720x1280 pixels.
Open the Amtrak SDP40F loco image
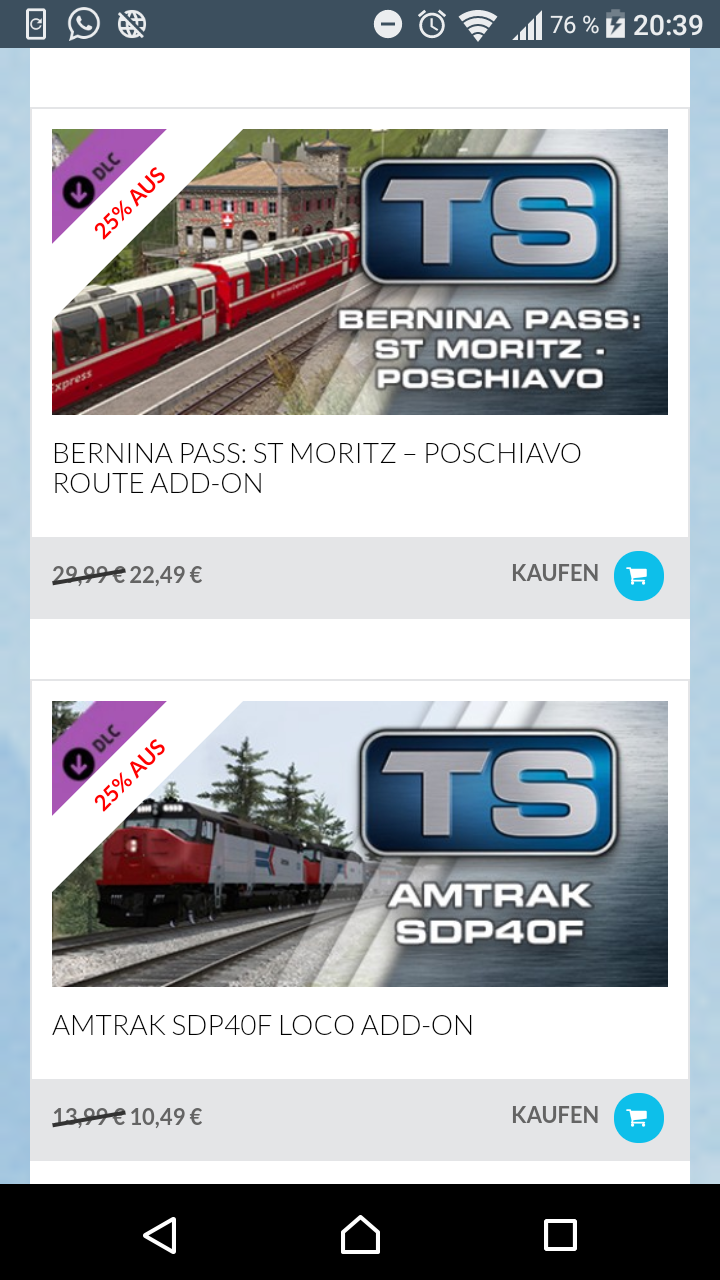click(360, 843)
